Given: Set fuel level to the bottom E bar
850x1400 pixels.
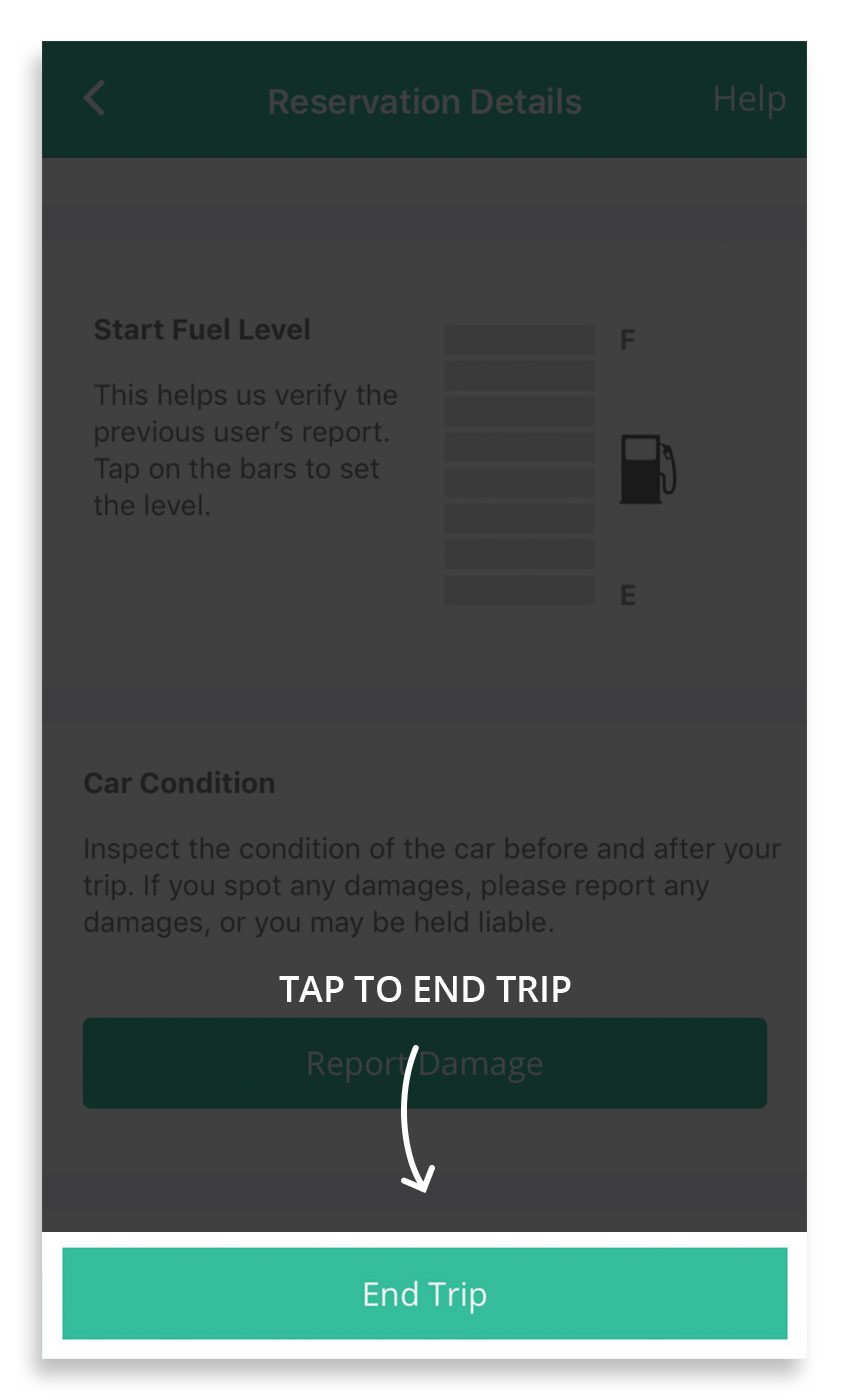Looking at the screenshot, I should pyautogui.click(x=519, y=590).
